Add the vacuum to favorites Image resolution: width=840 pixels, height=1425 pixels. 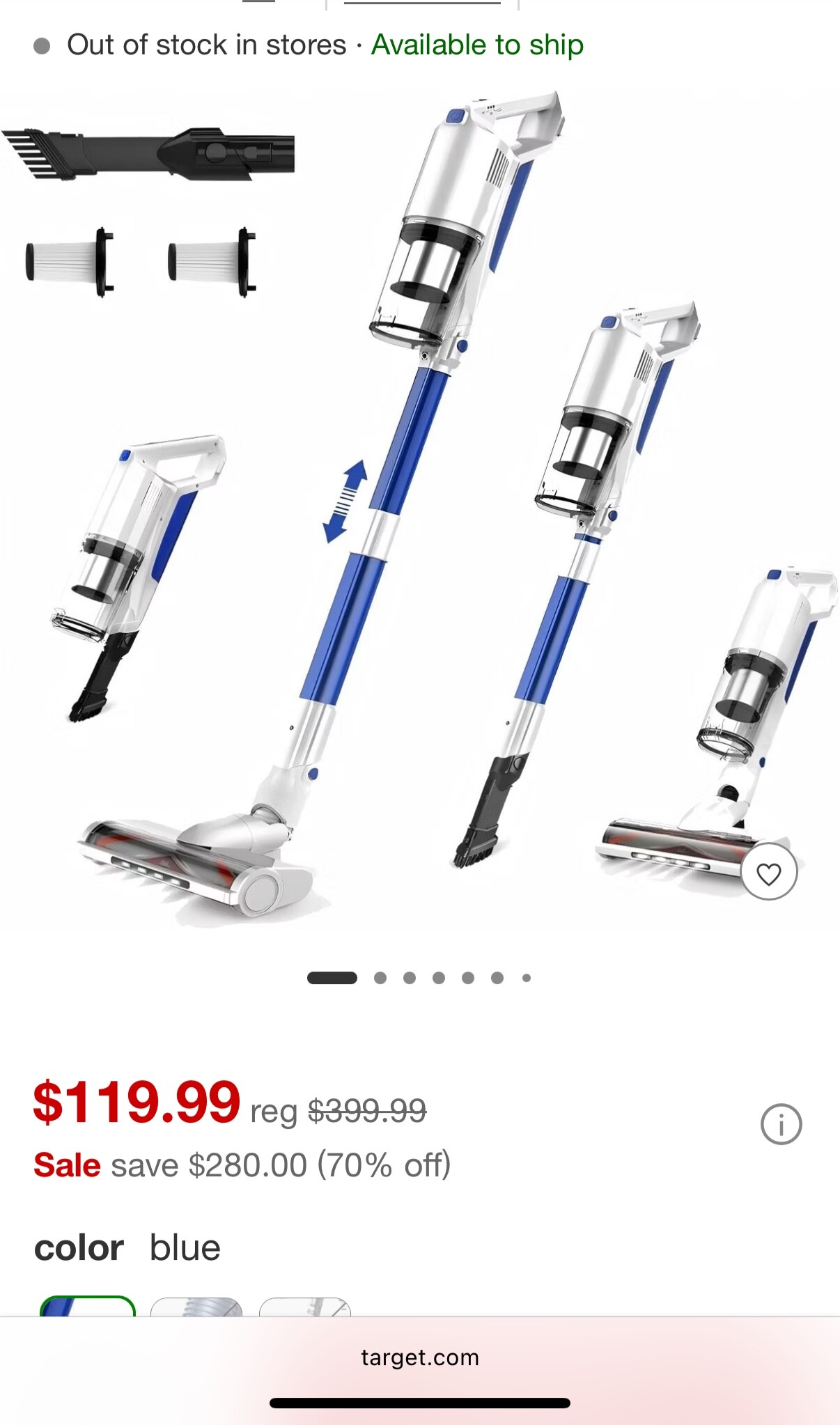tap(768, 873)
